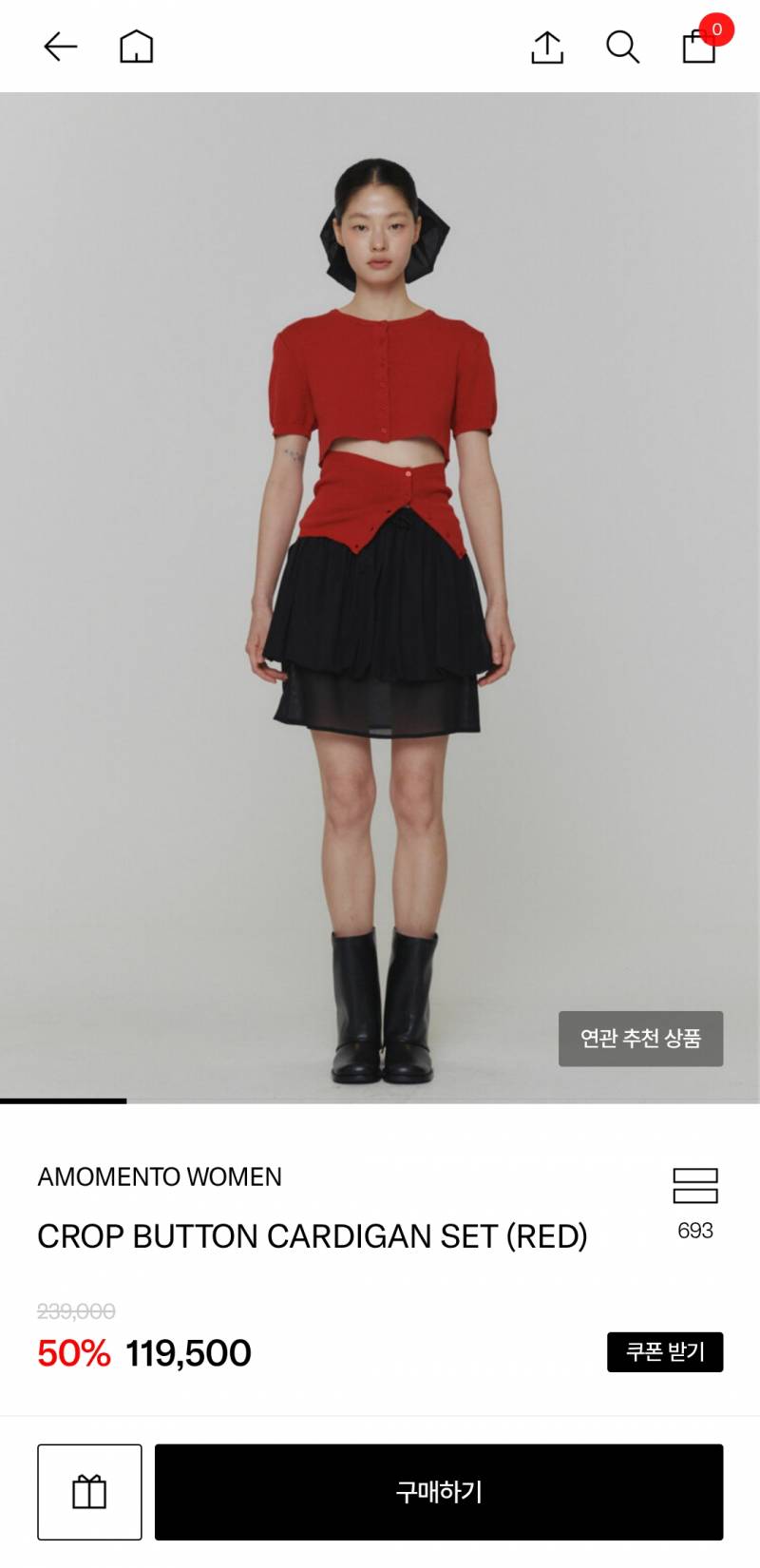Open the shopping bag cart
The height and width of the screenshot is (1568, 760).
pos(699,46)
